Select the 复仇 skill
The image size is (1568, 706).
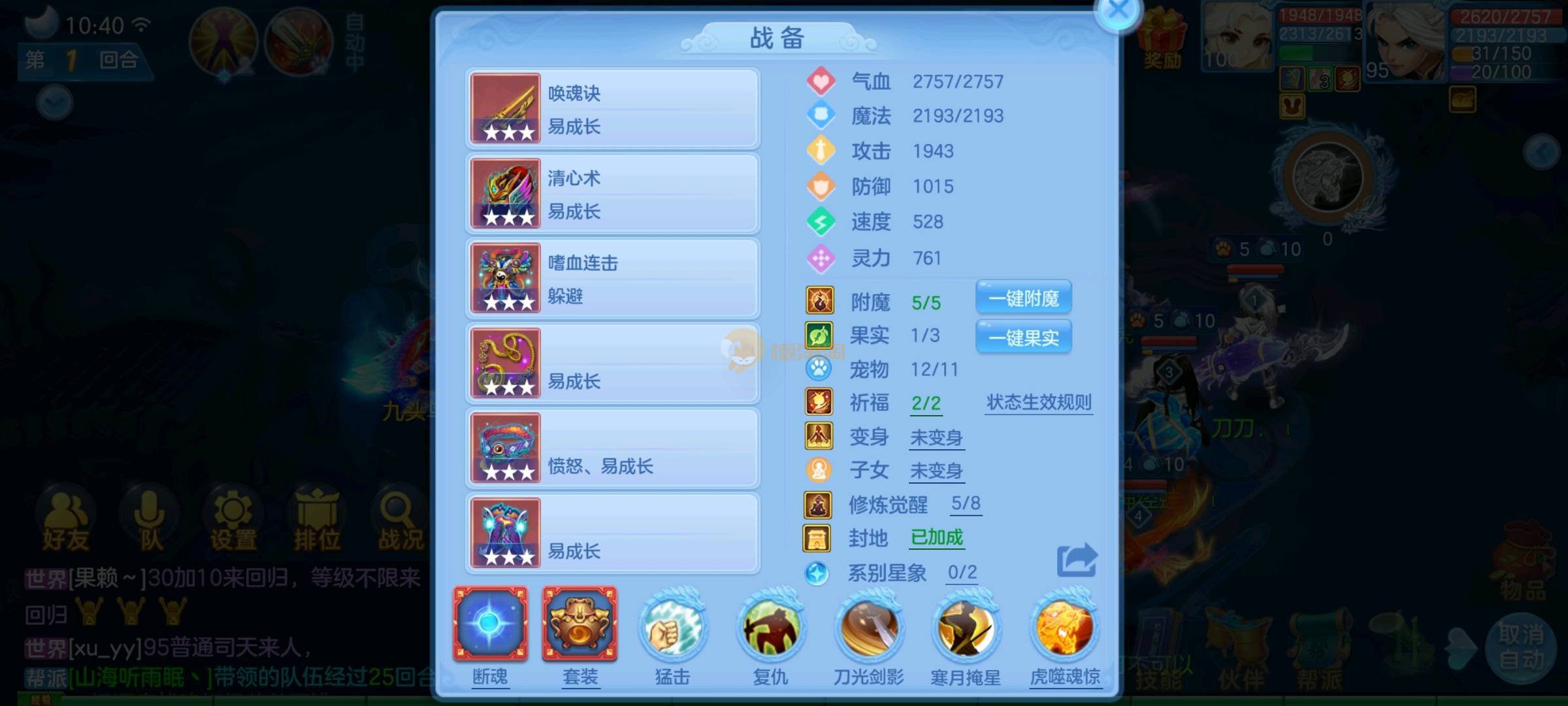(770, 628)
